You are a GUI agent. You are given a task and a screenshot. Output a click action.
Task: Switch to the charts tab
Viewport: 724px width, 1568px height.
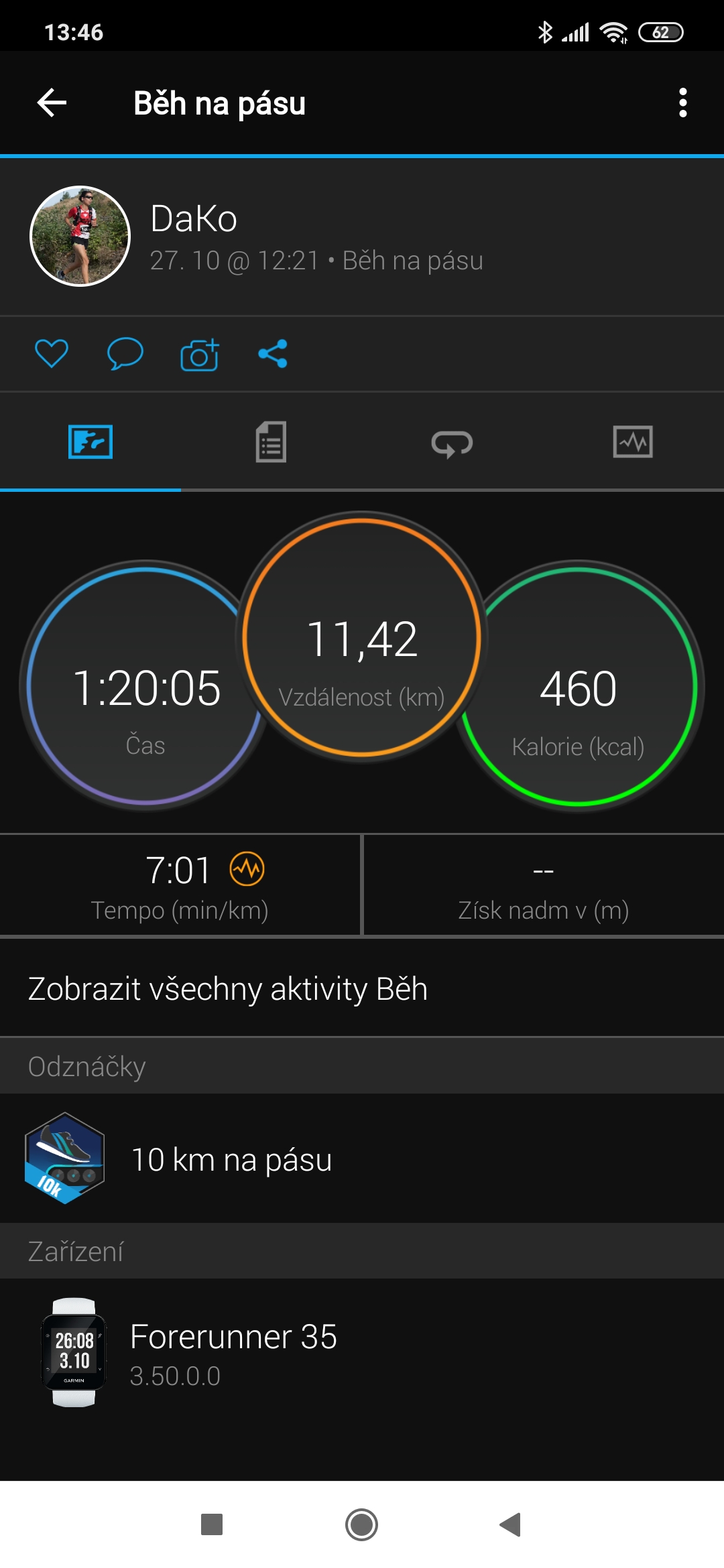[633, 442]
